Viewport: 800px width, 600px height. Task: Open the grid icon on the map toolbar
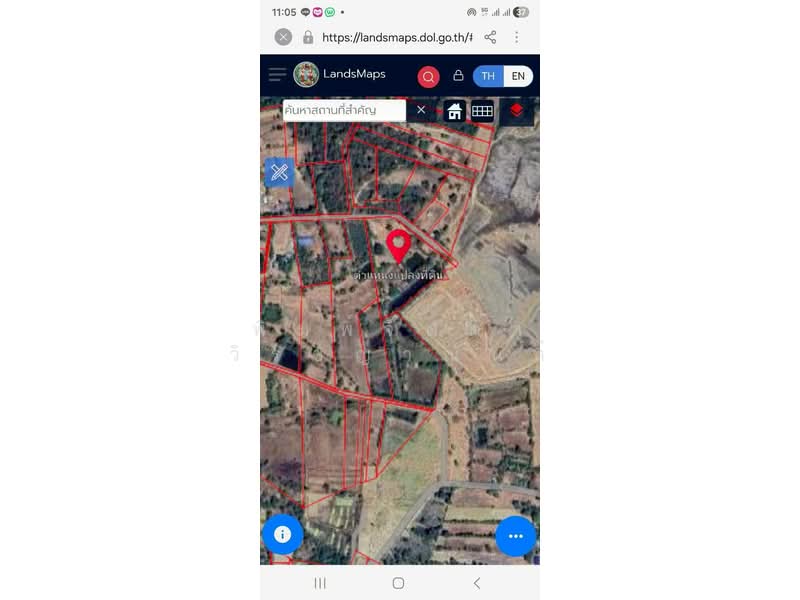click(x=482, y=111)
